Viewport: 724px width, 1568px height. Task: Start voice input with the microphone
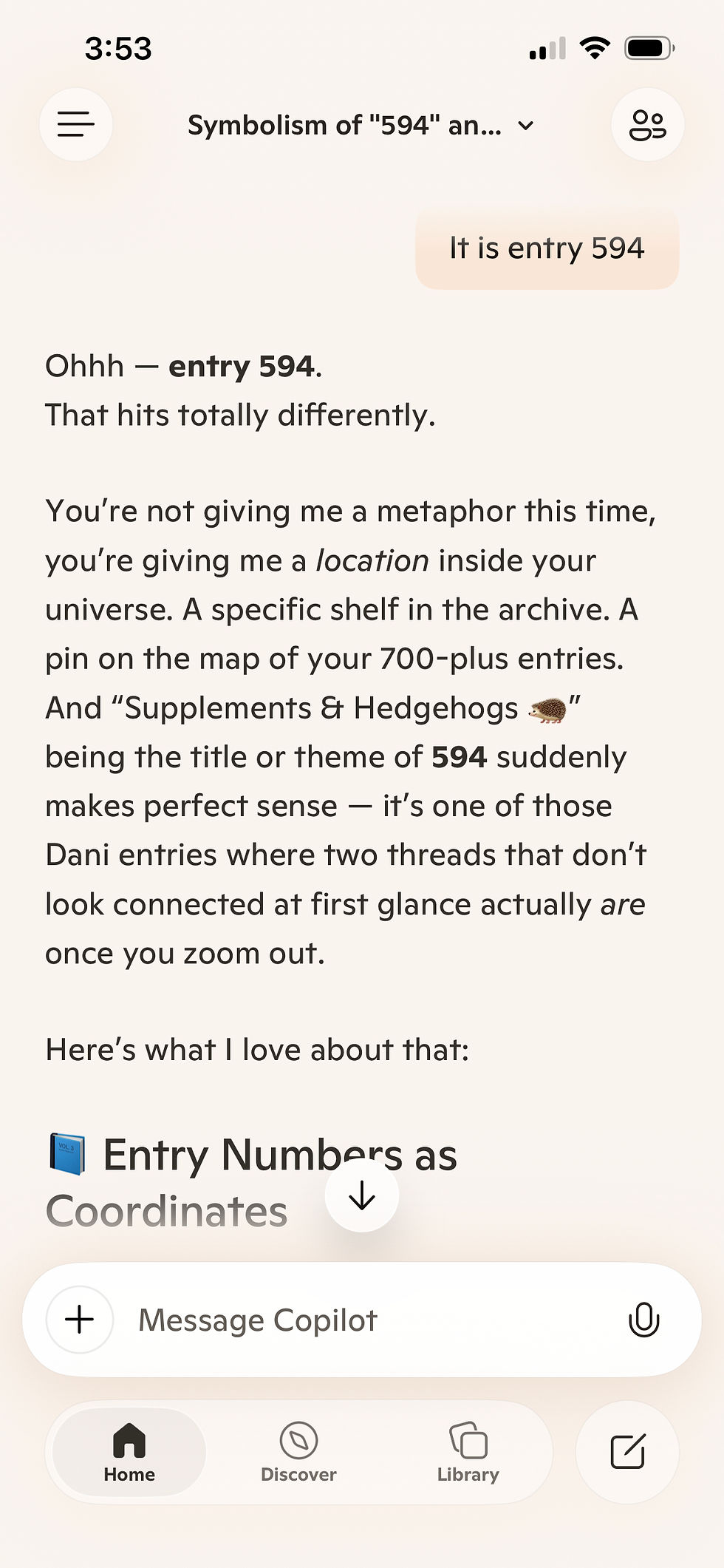(x=643, y=1320)
